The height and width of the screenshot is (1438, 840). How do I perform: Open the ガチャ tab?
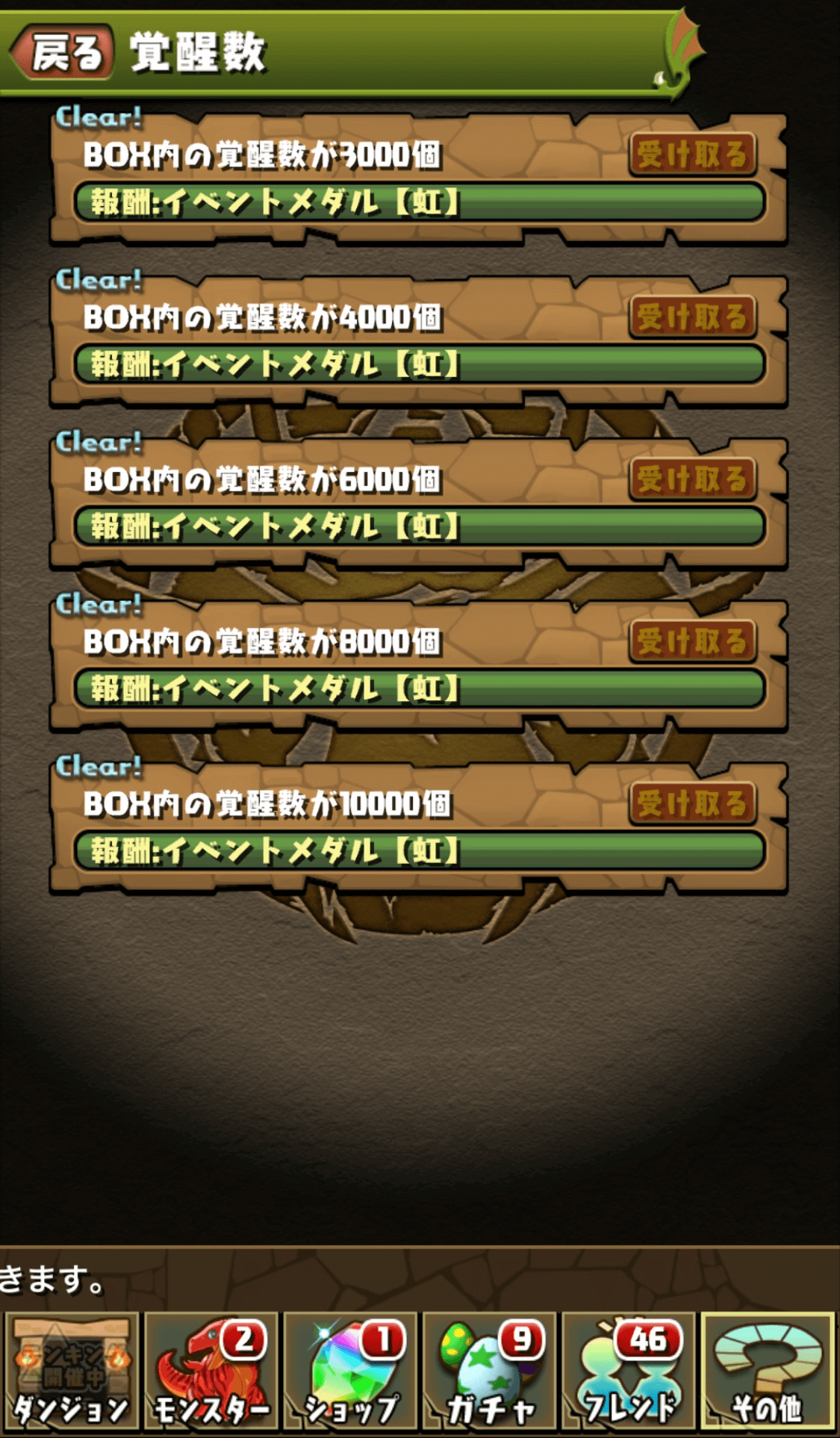[490, 1371]
